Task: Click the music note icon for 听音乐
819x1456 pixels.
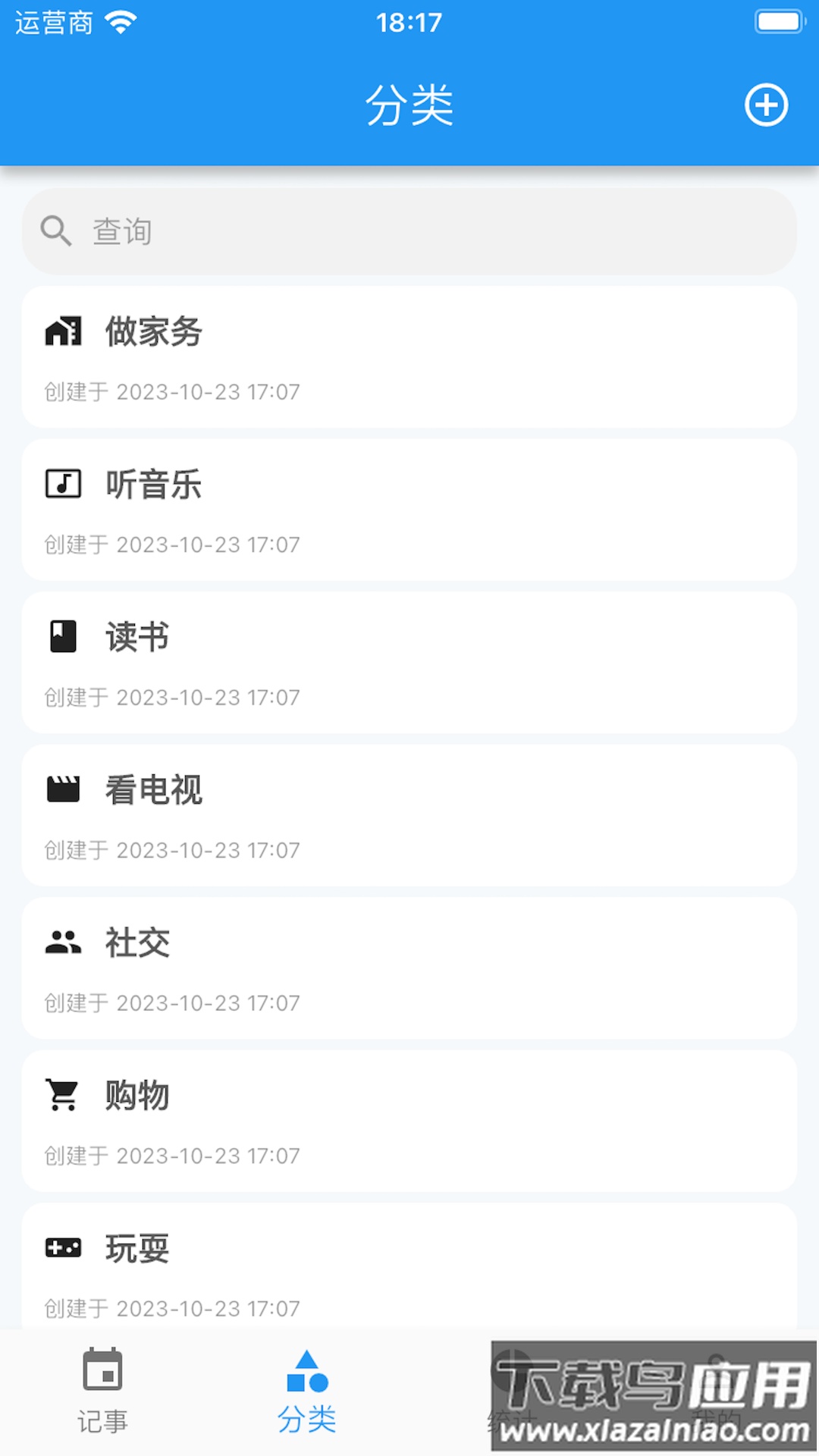Action: tap(64, 484)
